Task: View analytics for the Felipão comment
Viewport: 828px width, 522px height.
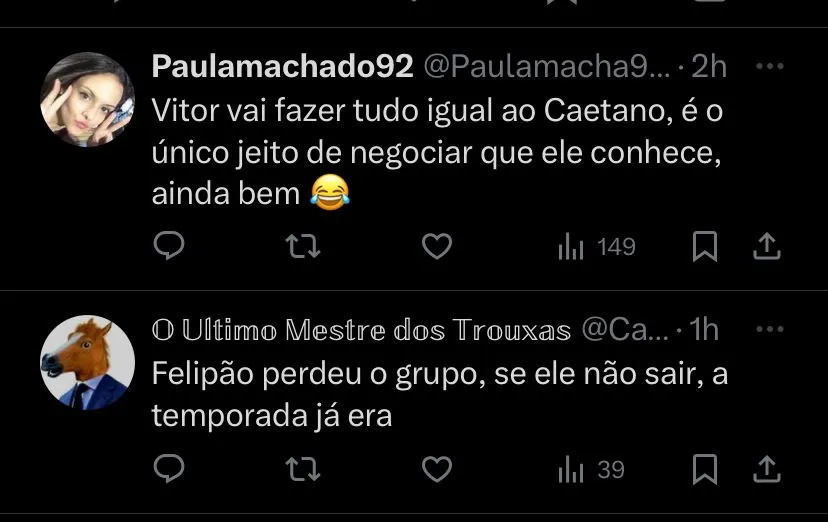Action: click(592, 469)
